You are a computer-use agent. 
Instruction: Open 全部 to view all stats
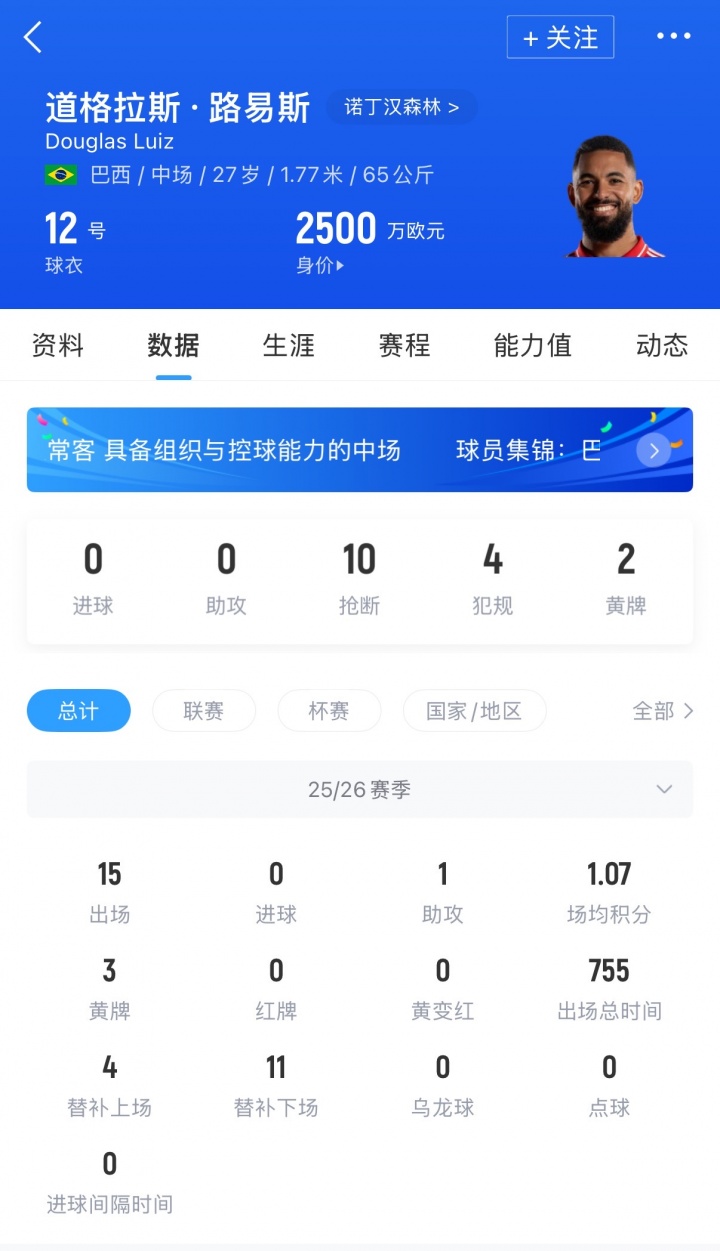[662, 711]
